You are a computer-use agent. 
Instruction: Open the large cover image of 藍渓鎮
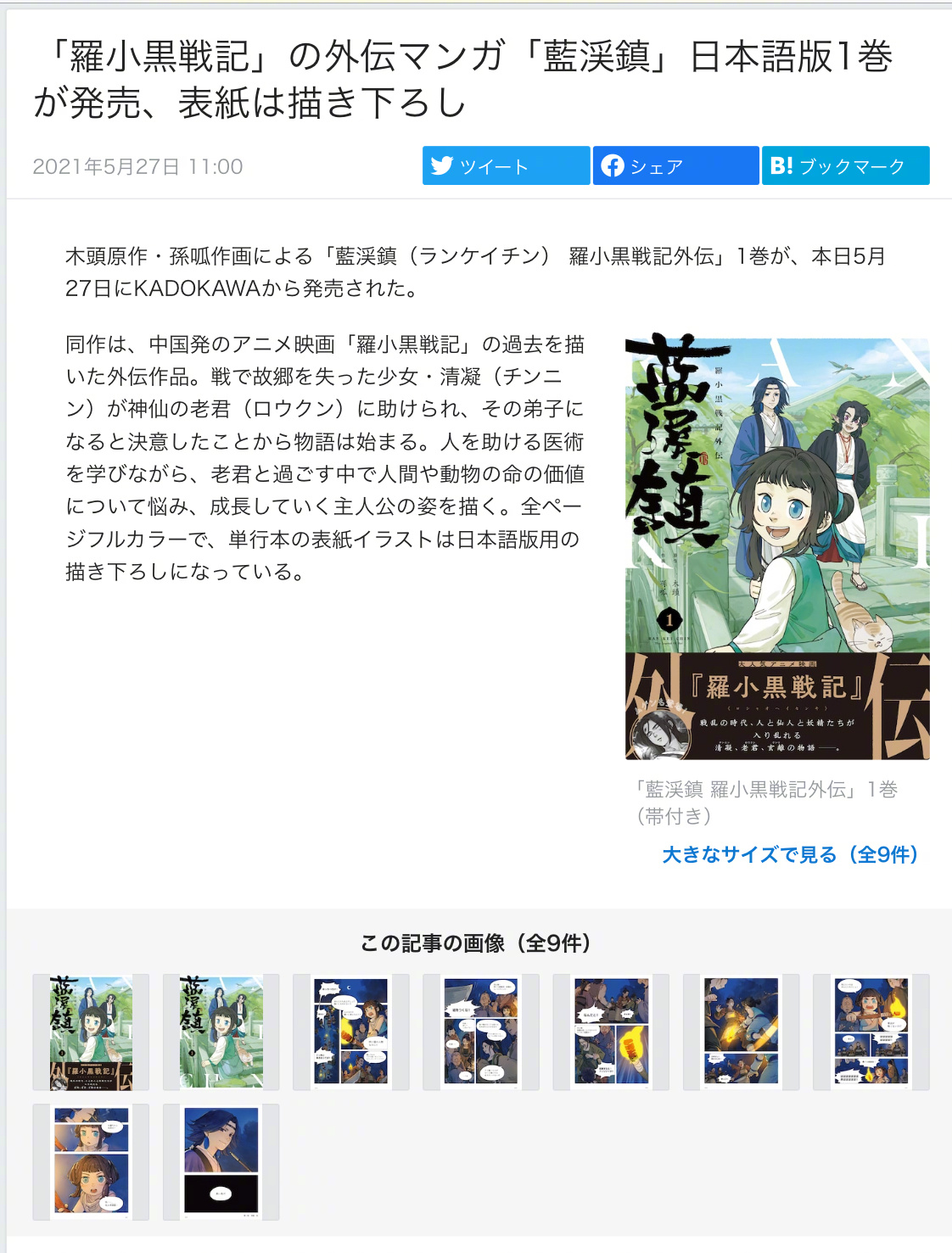(x=777, y=547)
